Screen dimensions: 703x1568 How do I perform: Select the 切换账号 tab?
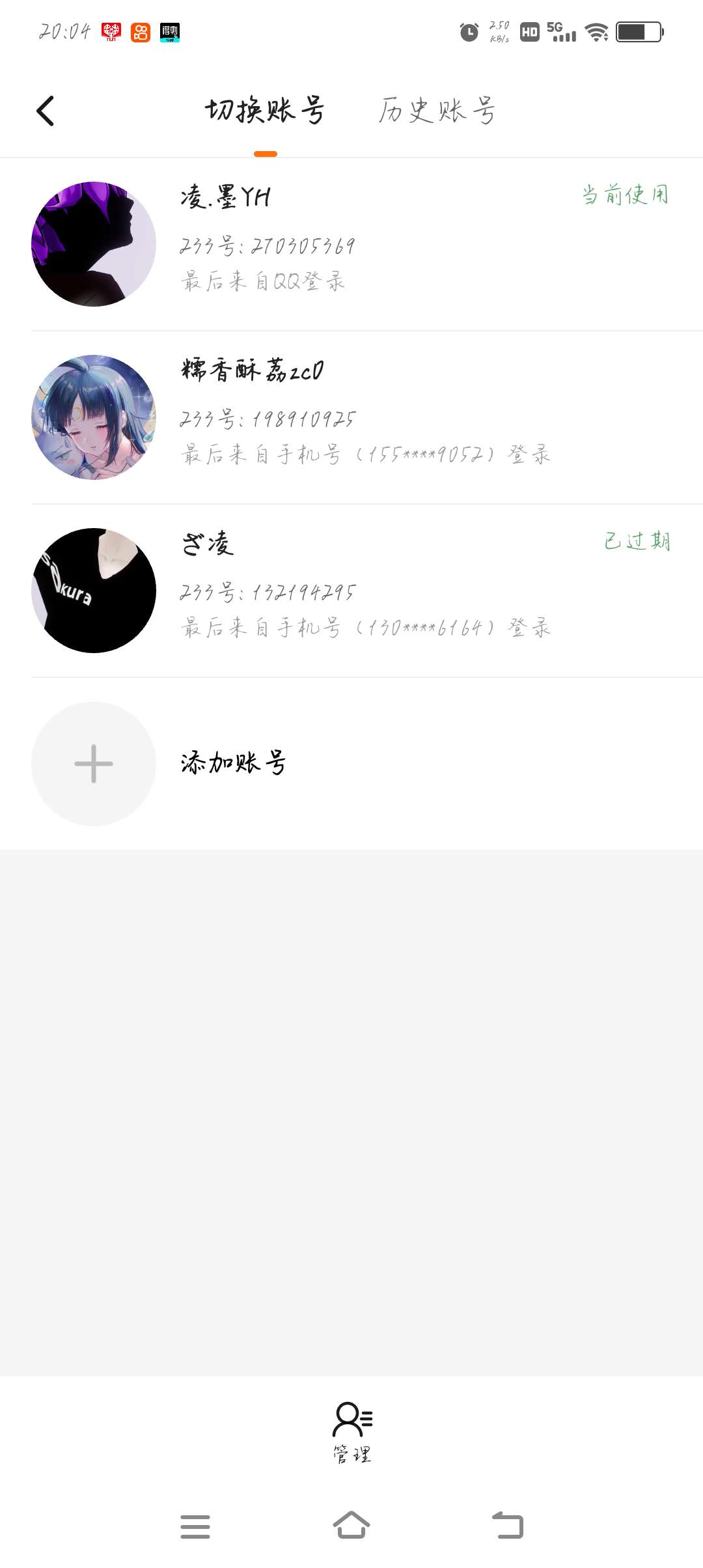click(x=265, y=111)
